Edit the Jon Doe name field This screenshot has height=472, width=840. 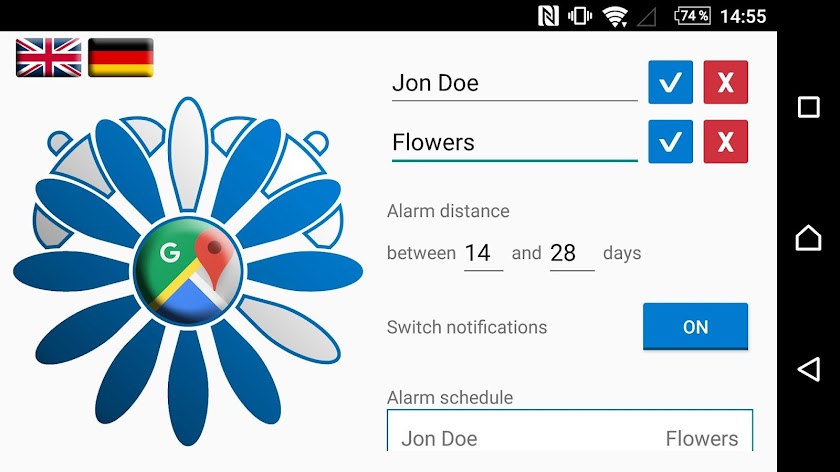[514, 83]
